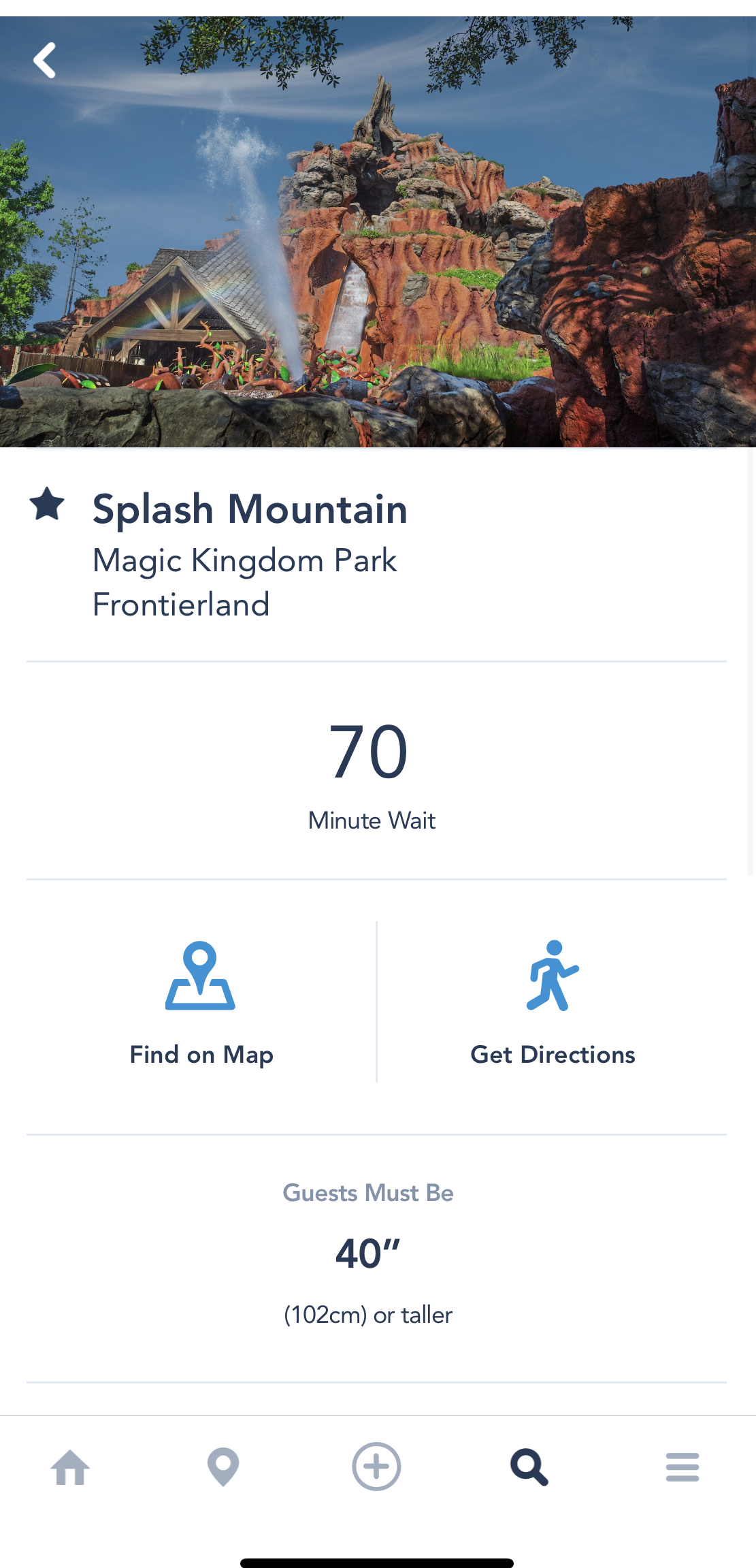Image resolution: width=756 pixels, height=1568 pixels.
Task: Open the plus action button
Action: pyautogui.click(x=376, y=1467)
